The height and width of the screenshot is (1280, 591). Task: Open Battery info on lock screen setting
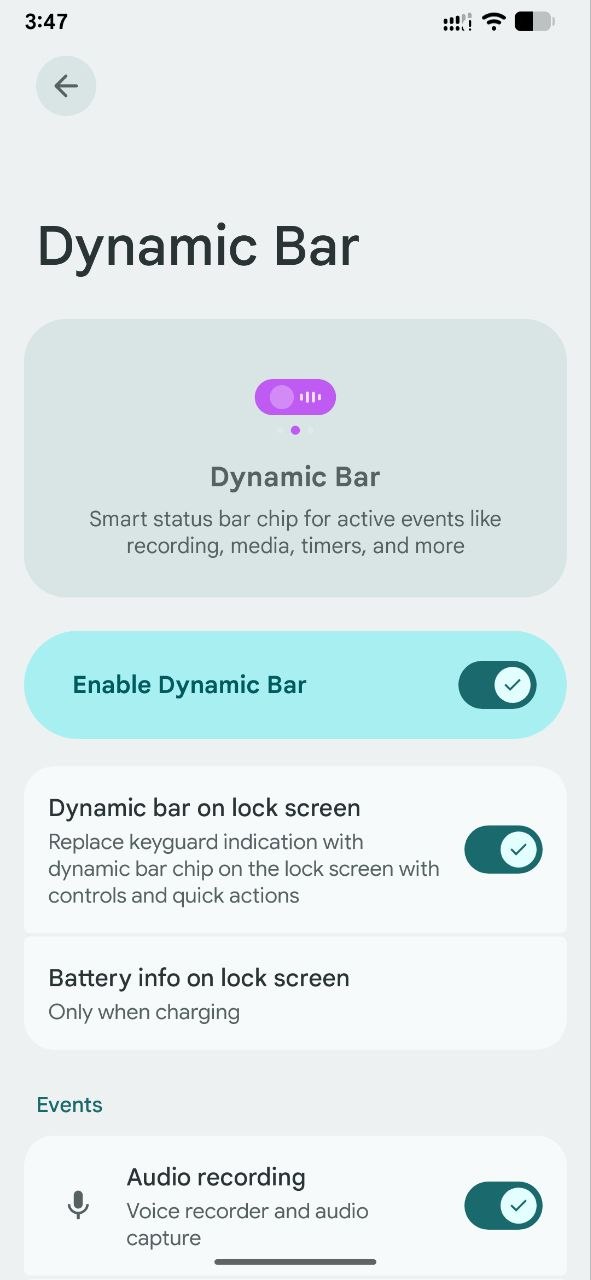(295, 993)
